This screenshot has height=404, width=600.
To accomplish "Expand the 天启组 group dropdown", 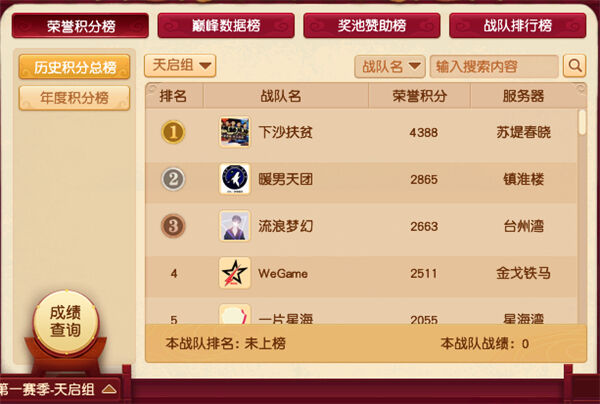I will pyautogui.click(x=180, y=66).
